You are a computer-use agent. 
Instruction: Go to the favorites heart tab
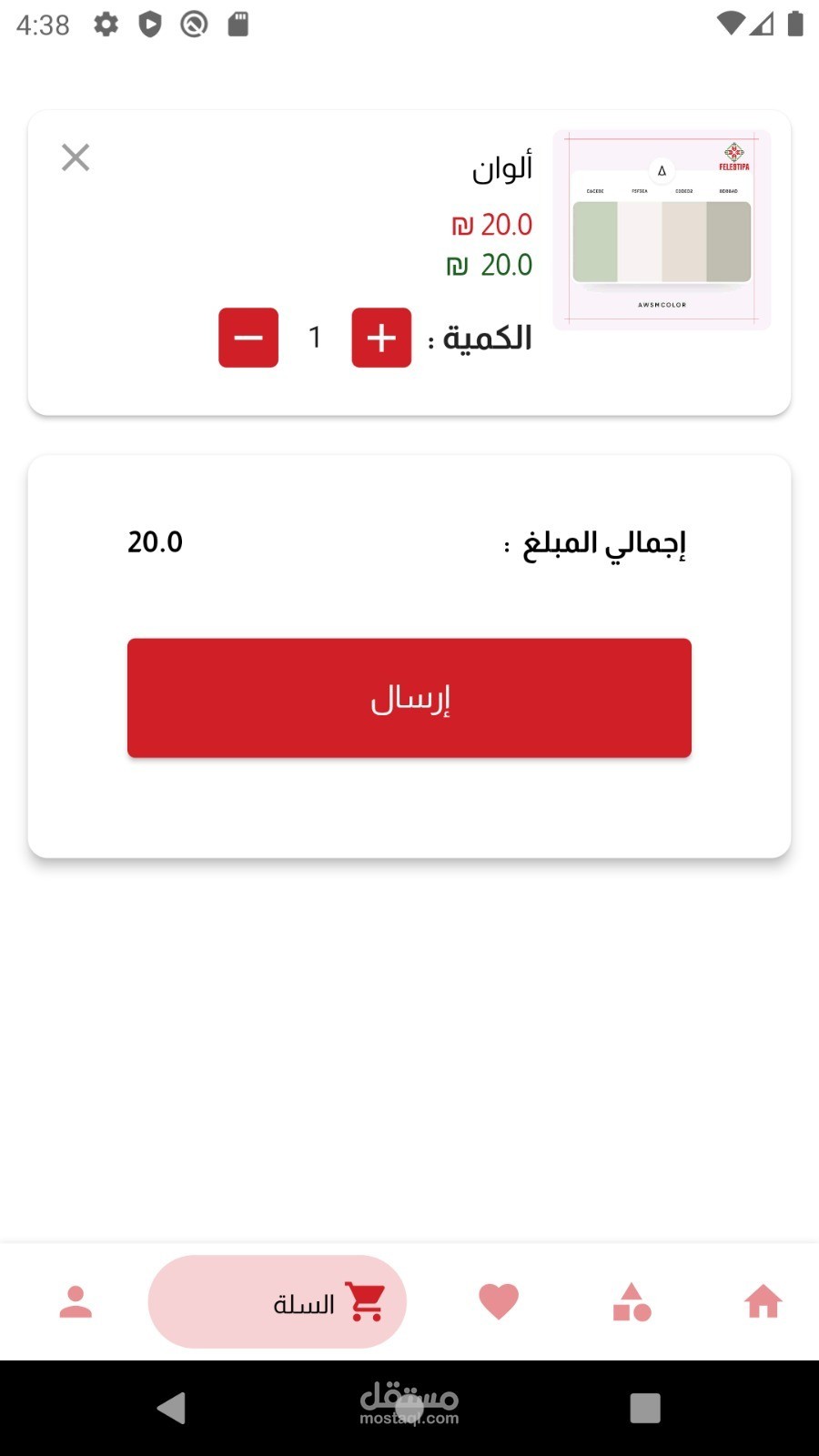(499, 1302)
